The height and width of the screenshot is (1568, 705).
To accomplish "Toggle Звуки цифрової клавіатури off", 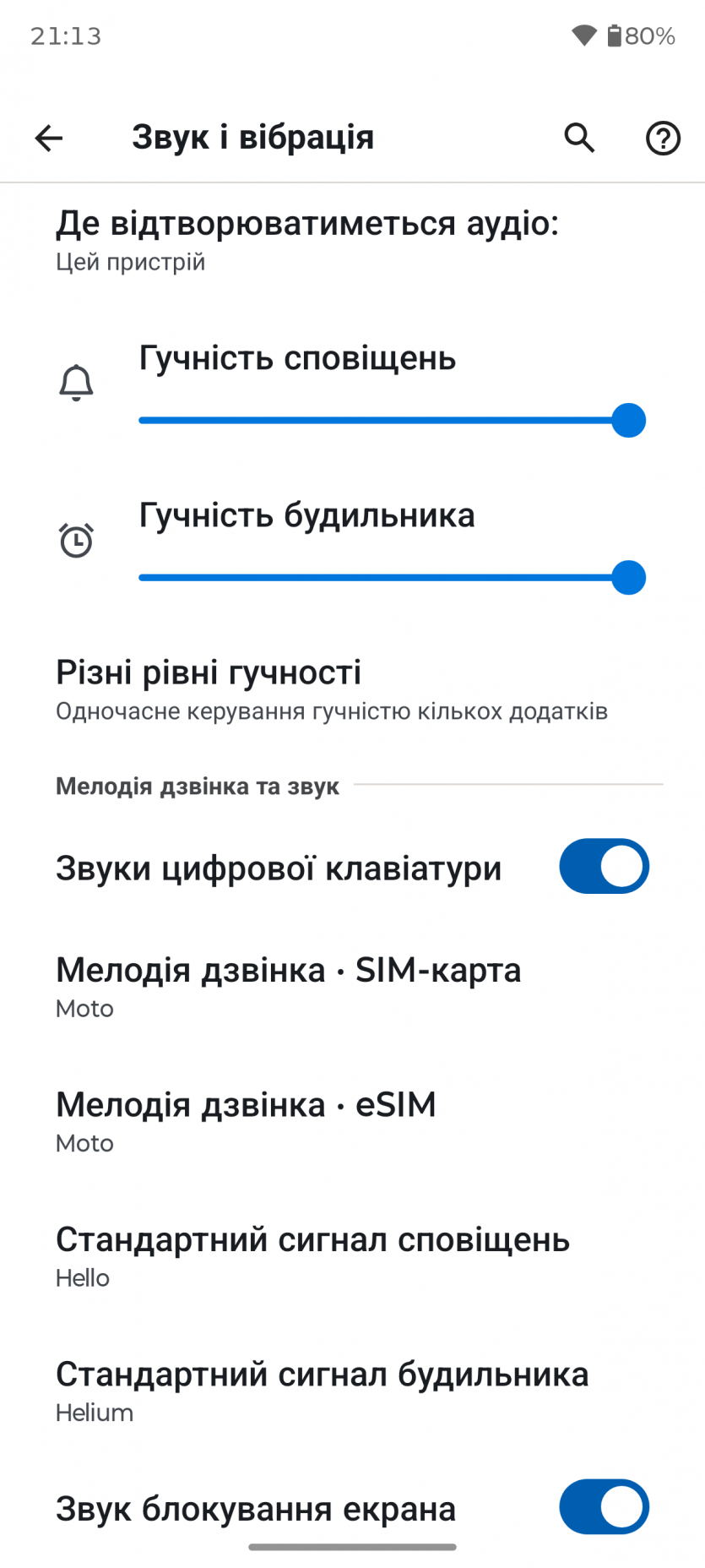I will [x=603, y=867].
